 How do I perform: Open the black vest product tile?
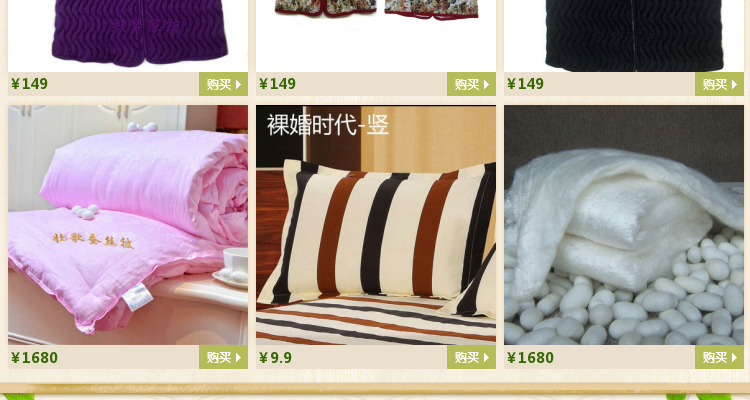(x=624, y=35)
